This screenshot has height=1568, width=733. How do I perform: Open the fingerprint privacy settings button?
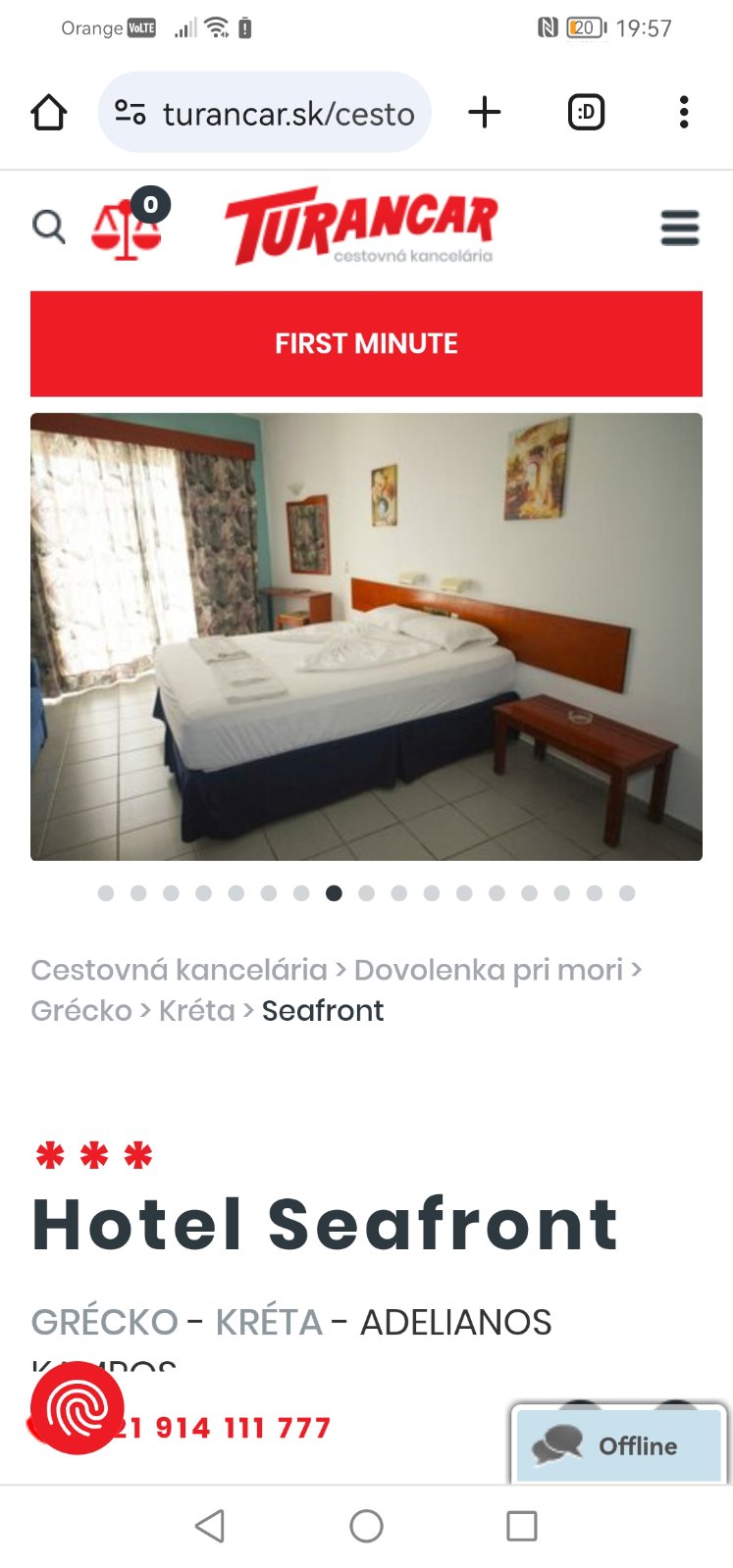(78, 1408)
